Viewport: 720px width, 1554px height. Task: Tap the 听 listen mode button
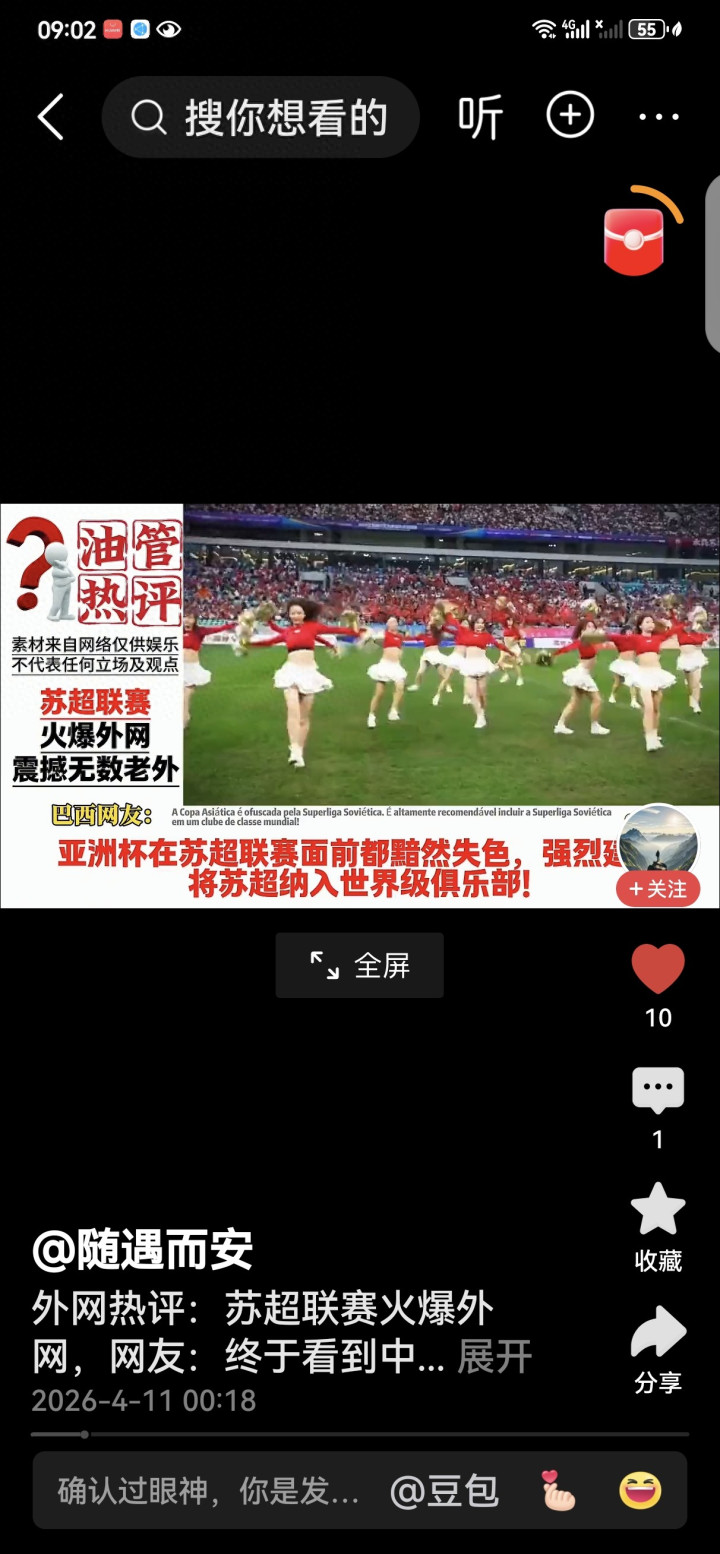coord(480,117)
